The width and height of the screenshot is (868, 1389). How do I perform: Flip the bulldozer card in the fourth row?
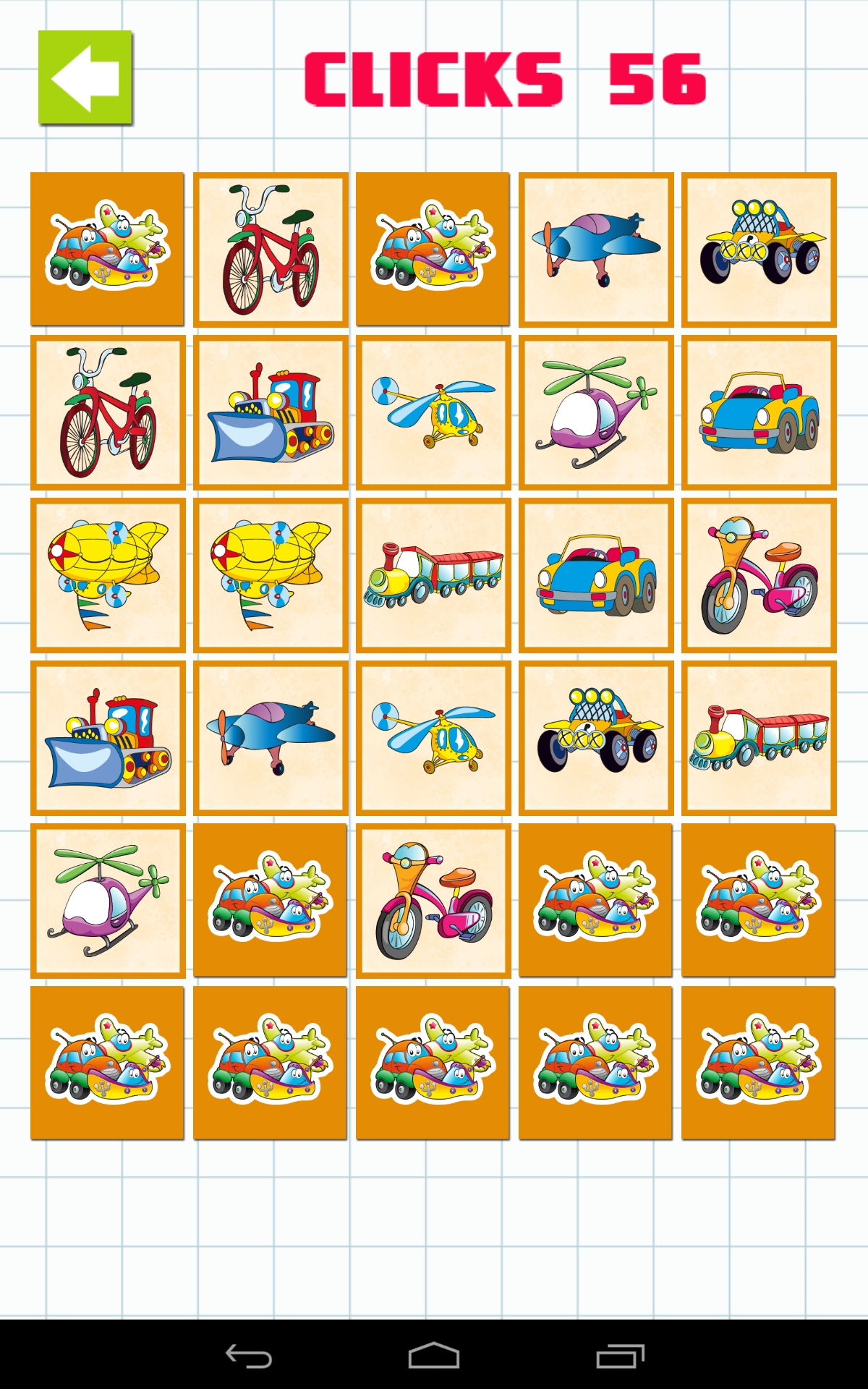pos(107,736)
